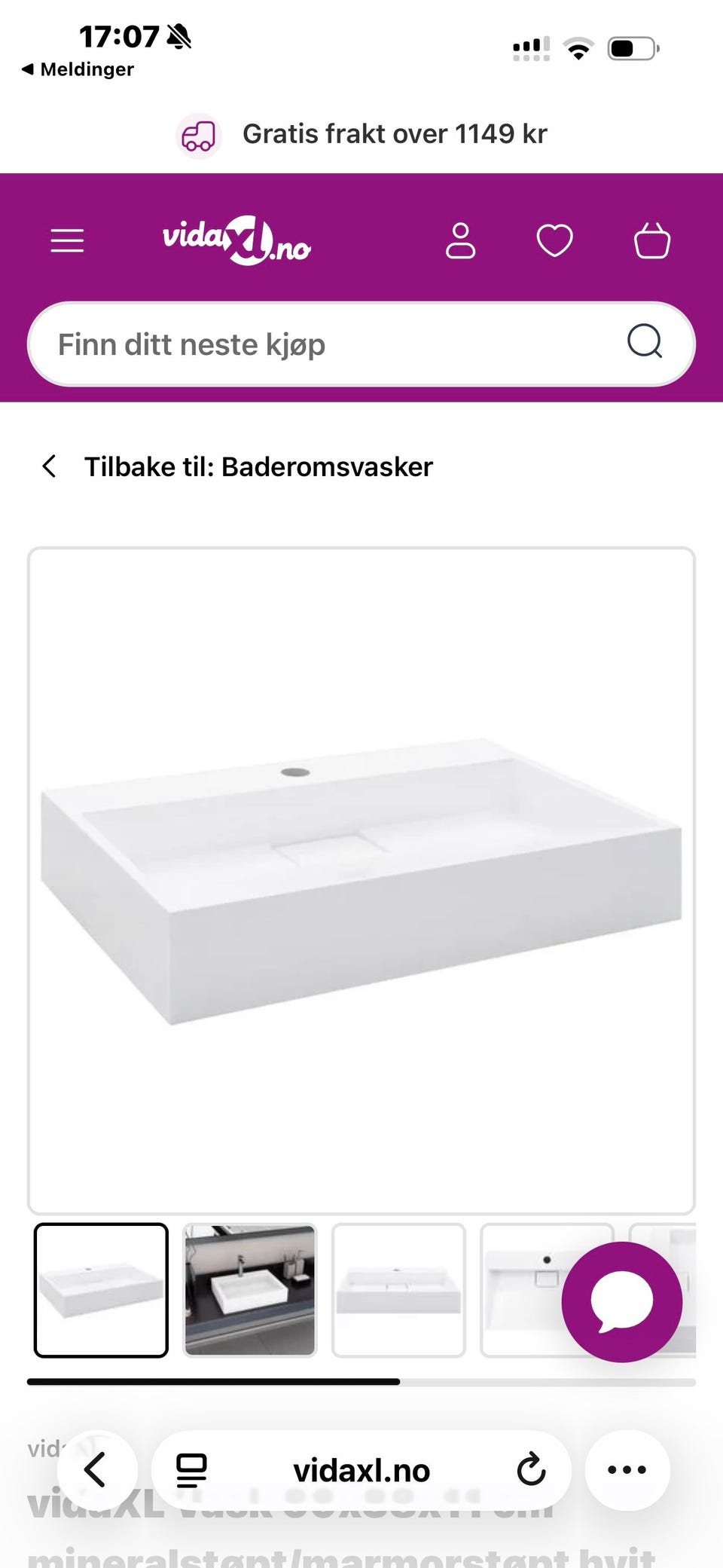Viewport: 723px width, 1568px height.
Task: Tap Safari back navigation arrow
Action: 96,1470
